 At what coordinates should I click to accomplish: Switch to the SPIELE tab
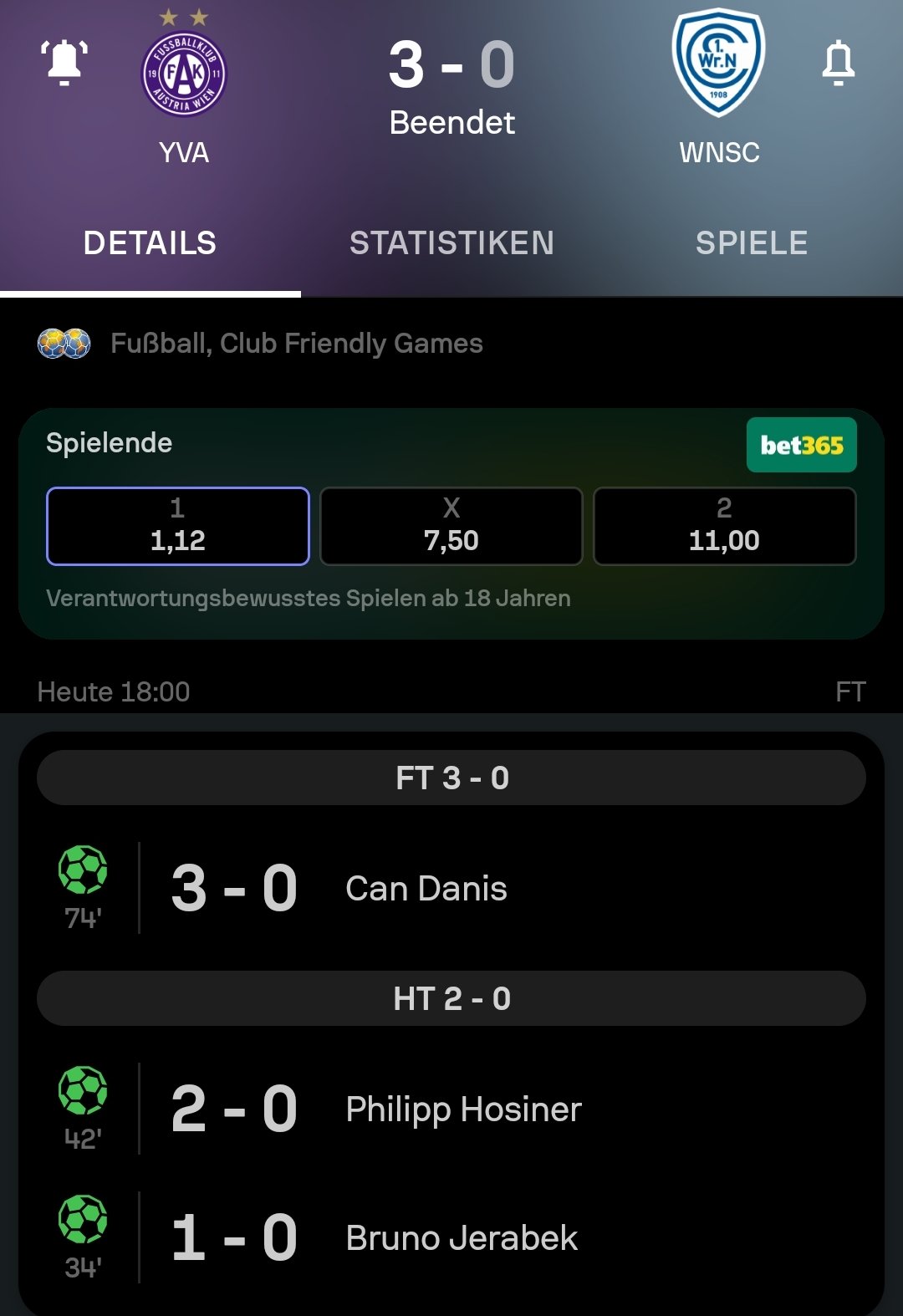(x=752, y=243)
